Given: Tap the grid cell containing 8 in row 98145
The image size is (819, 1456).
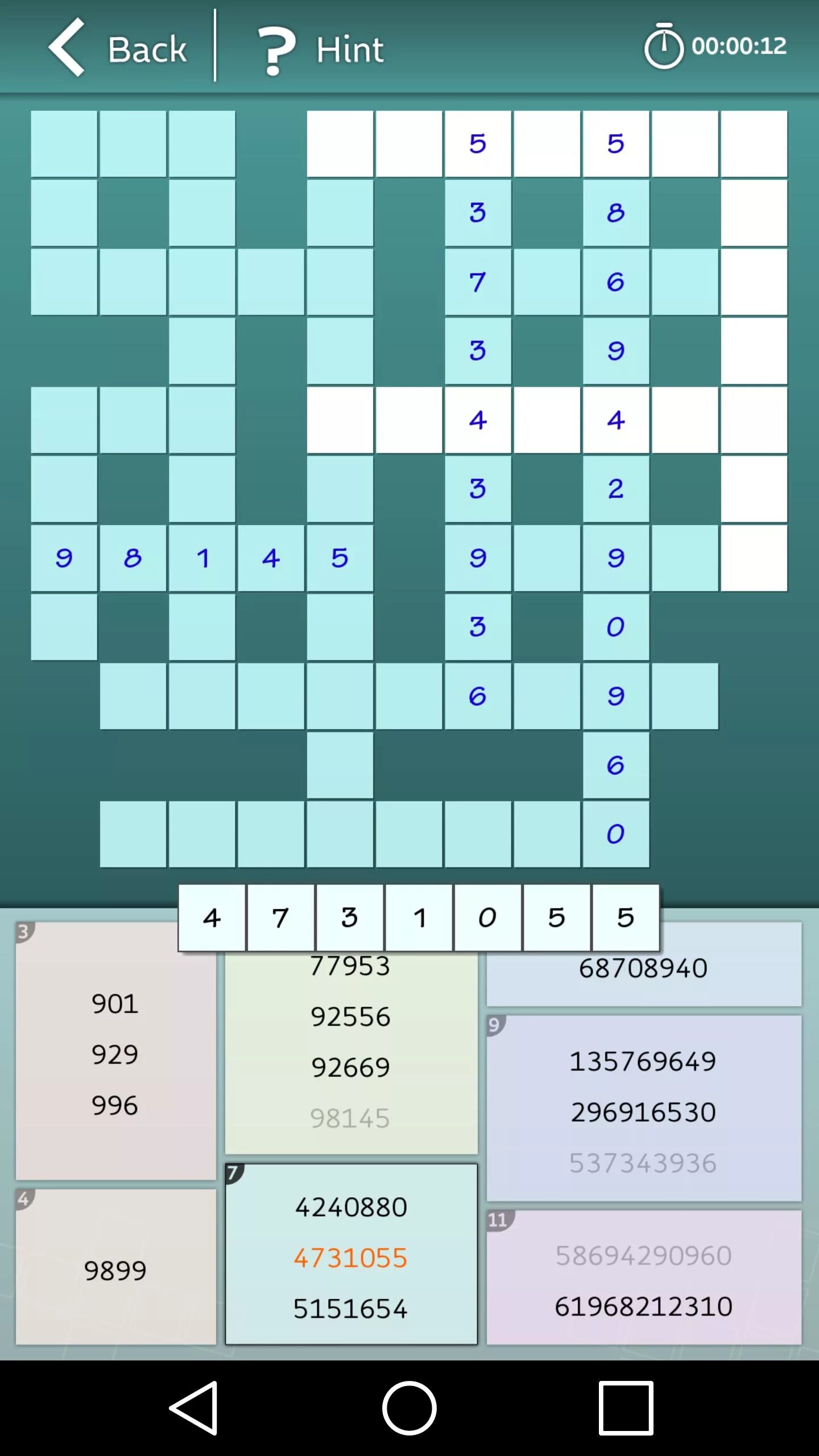Looking at the screenshot, I should click(x=133, y=558).
